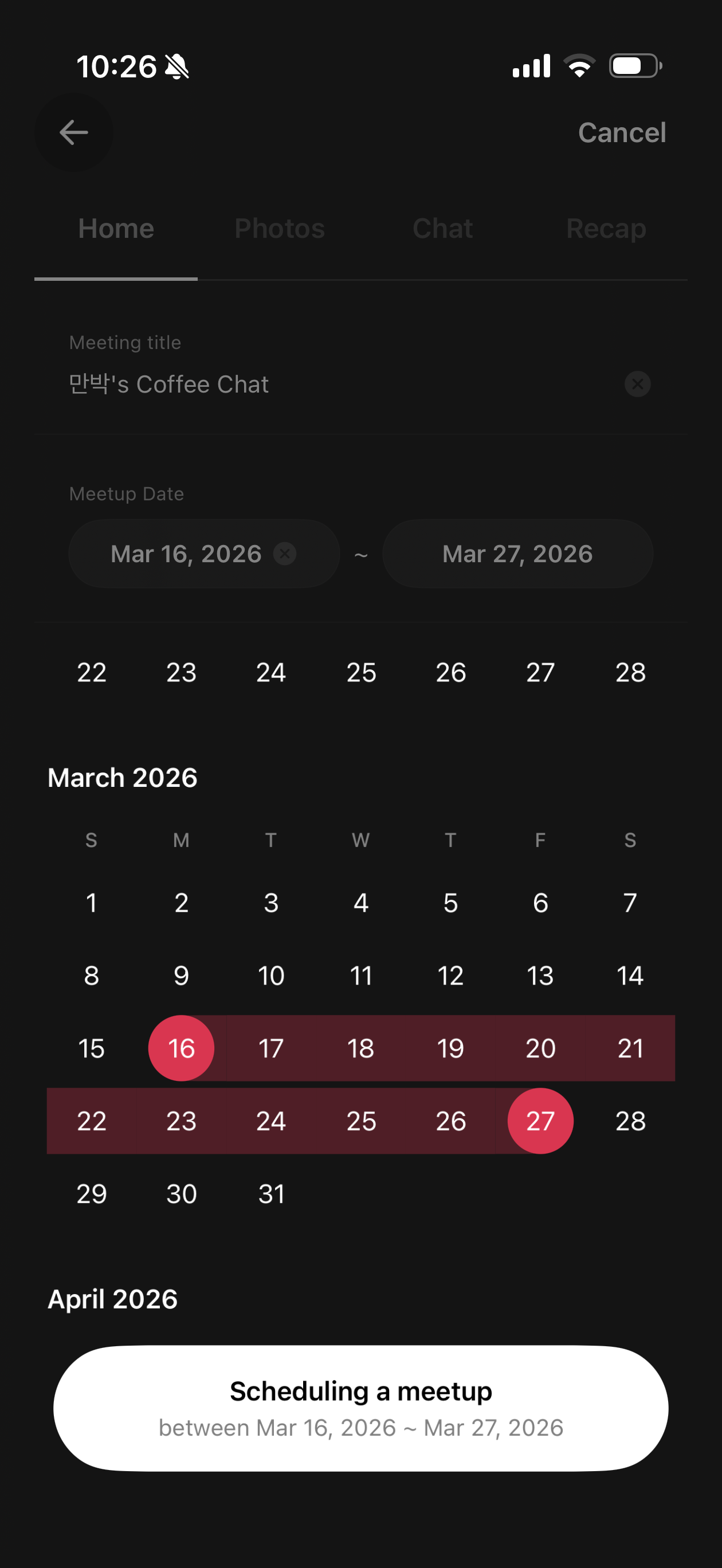Viewport: 722px width, 1568px height.
Task: Choose March 14 on the calendar
Action: tap(630, 976)
